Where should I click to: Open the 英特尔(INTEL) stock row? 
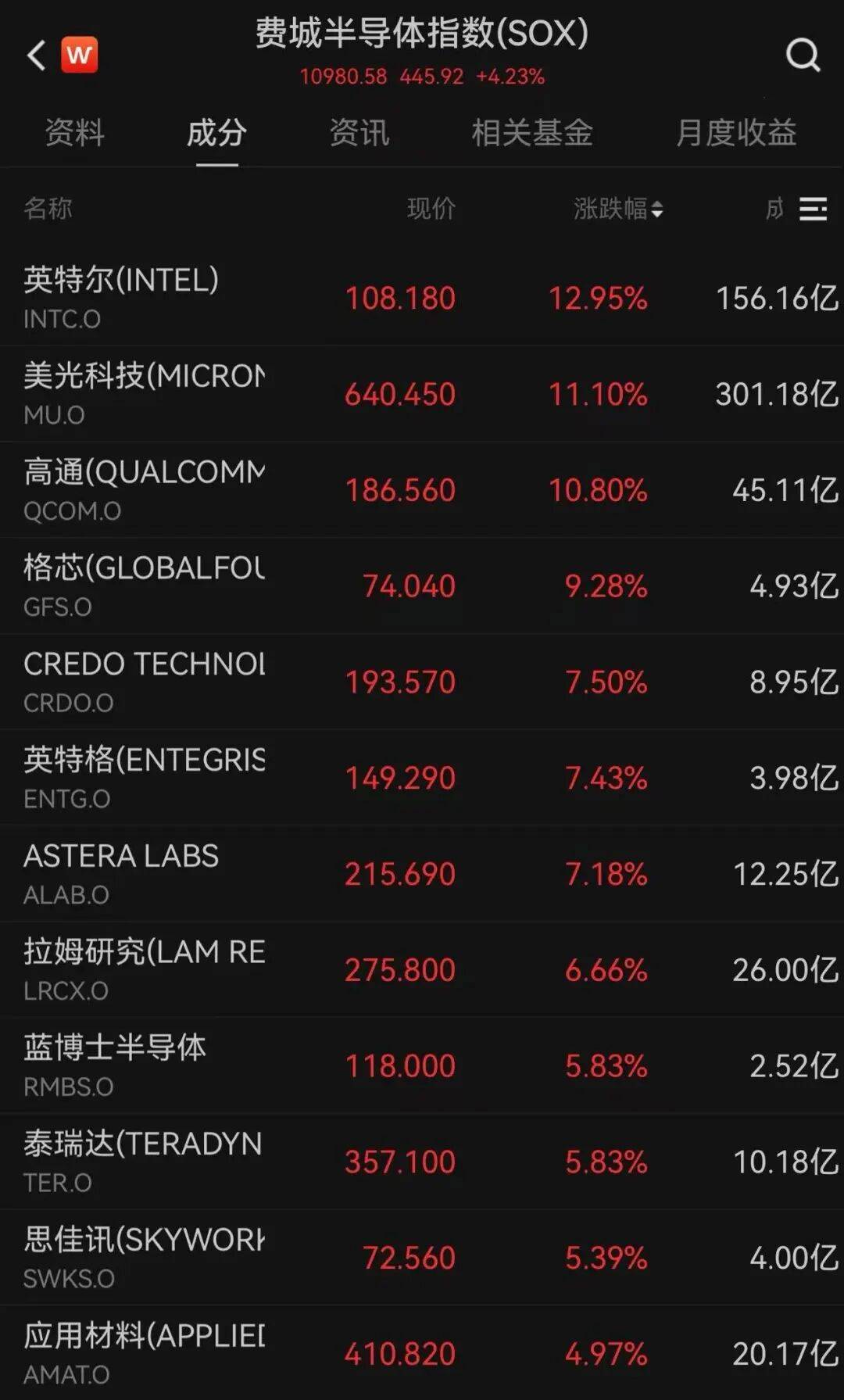[422, 298]
